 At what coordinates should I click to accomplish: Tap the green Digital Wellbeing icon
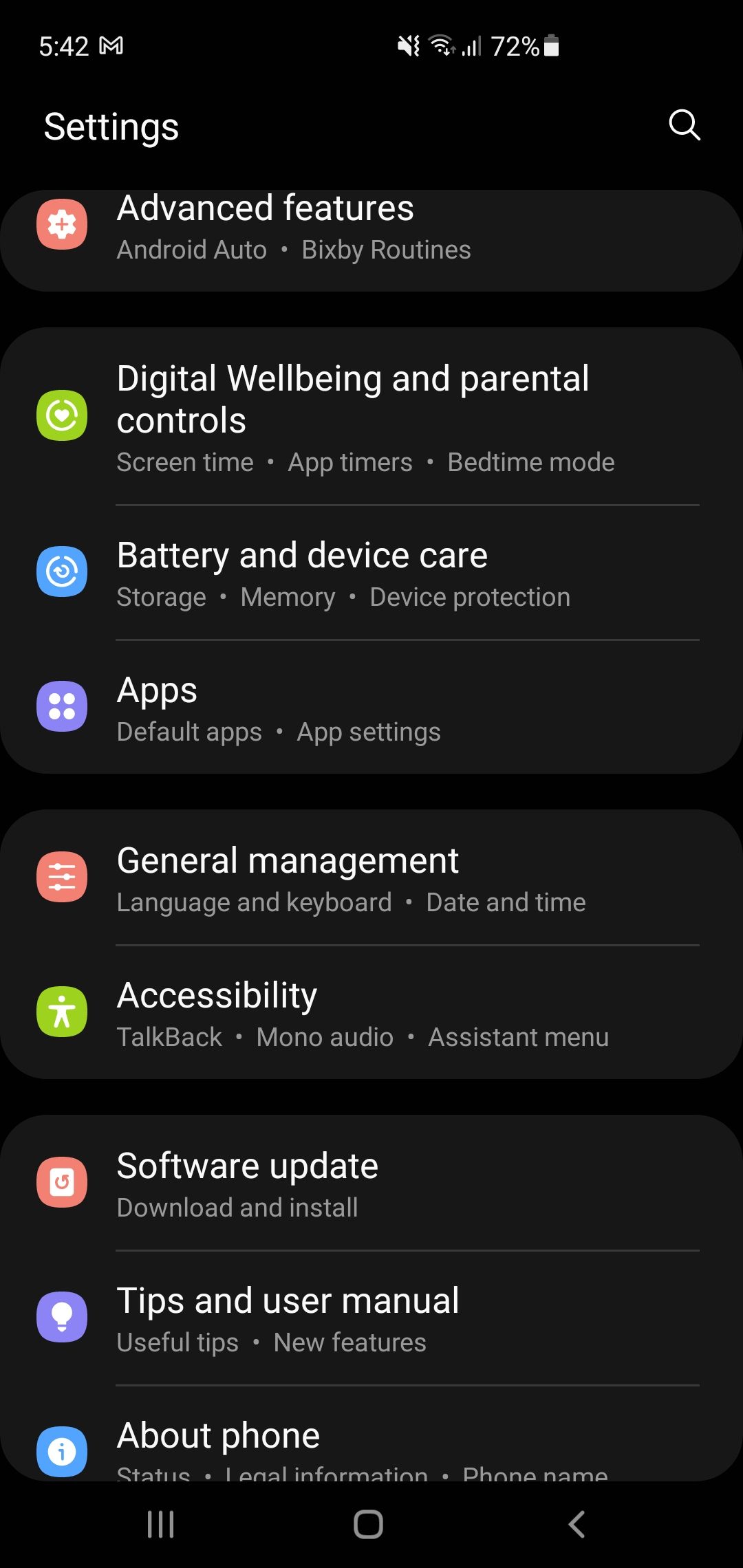(x=62, y=415)
